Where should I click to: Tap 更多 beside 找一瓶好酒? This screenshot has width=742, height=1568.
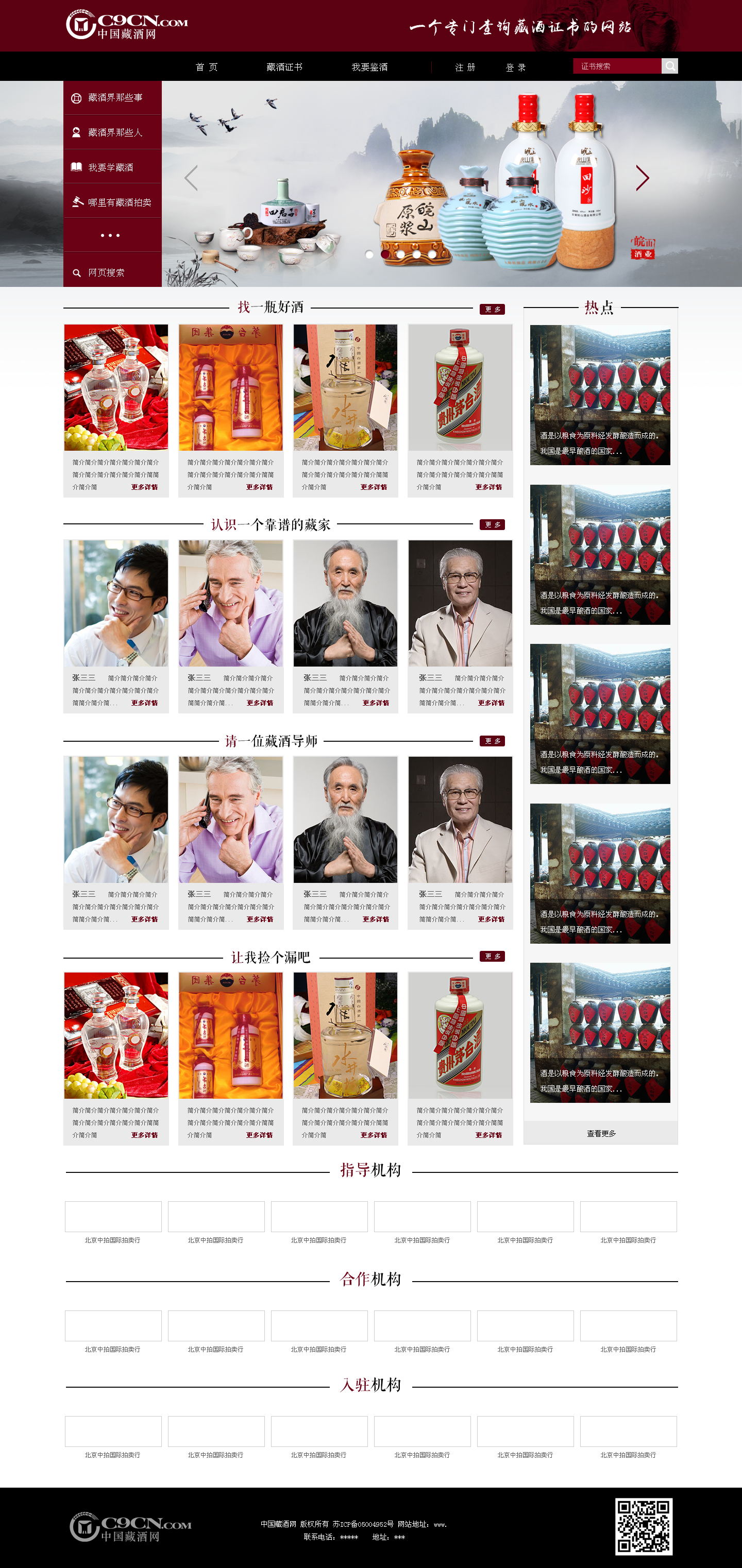pos(492,309)
